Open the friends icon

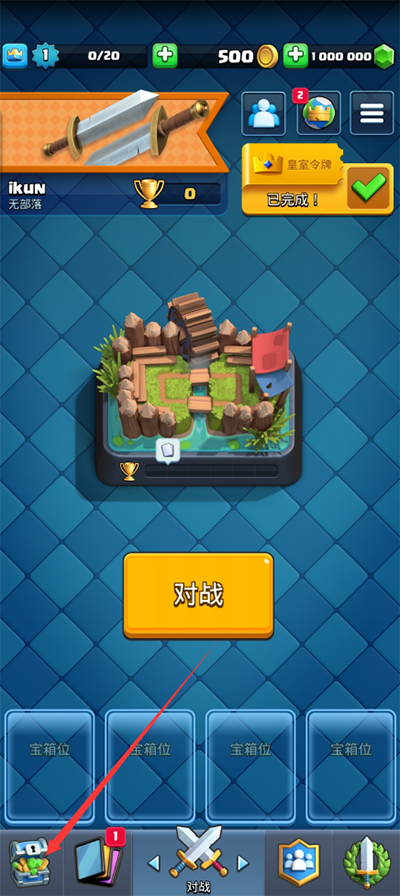click(263, 113)
